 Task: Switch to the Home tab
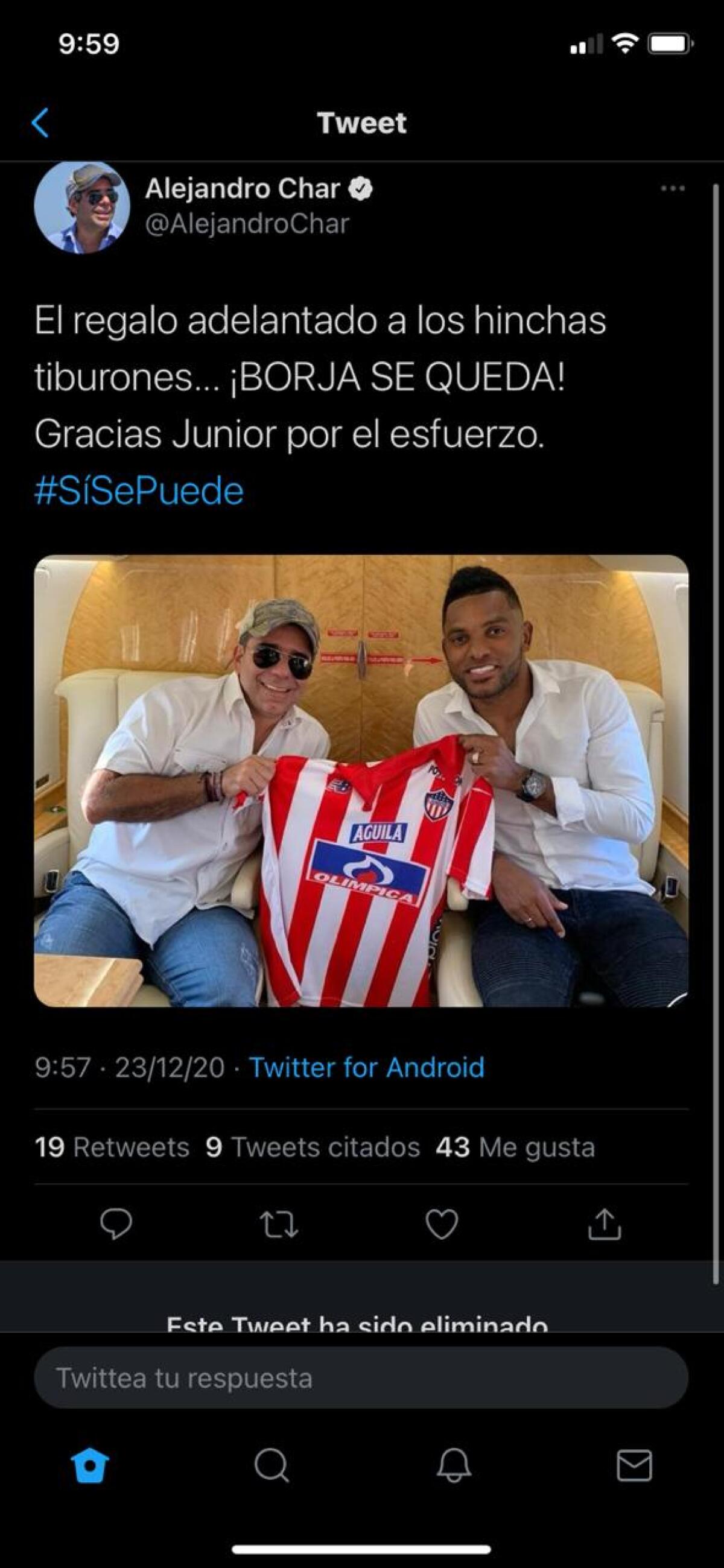(90, 1465)
